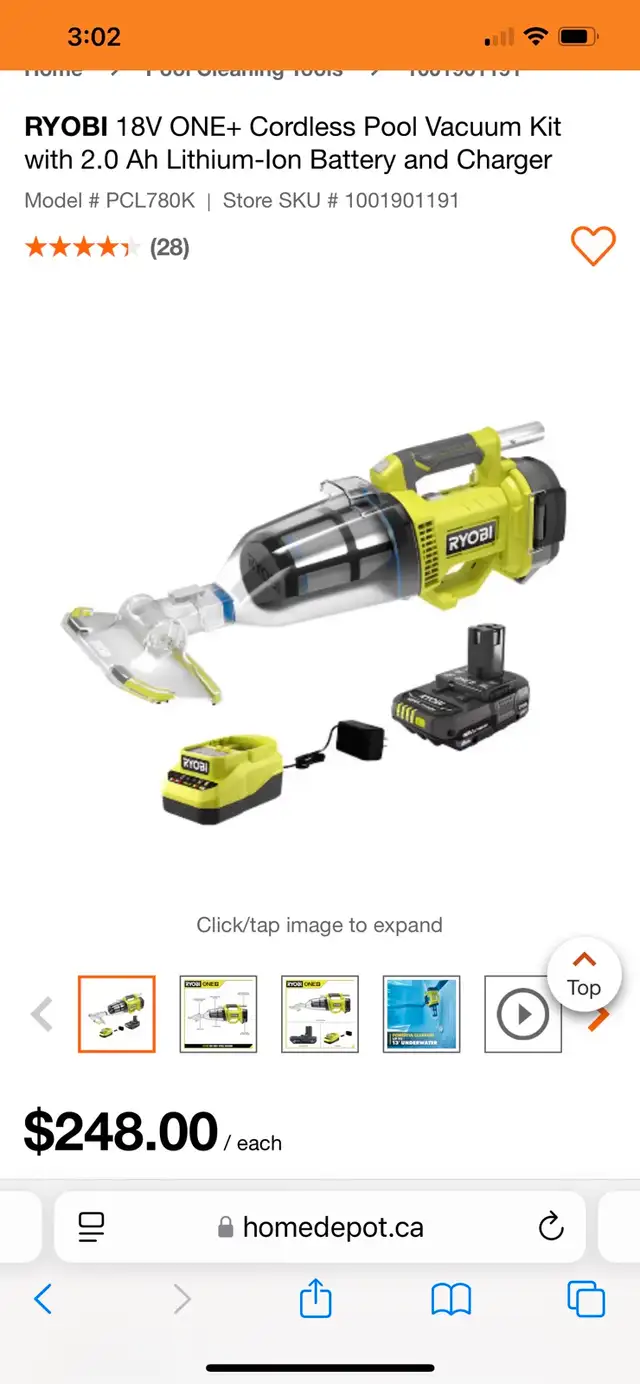Select the second product thumbnail image
This screenshot has height=1384, width=640.
pyautogui.click(x=219, y=1014)
